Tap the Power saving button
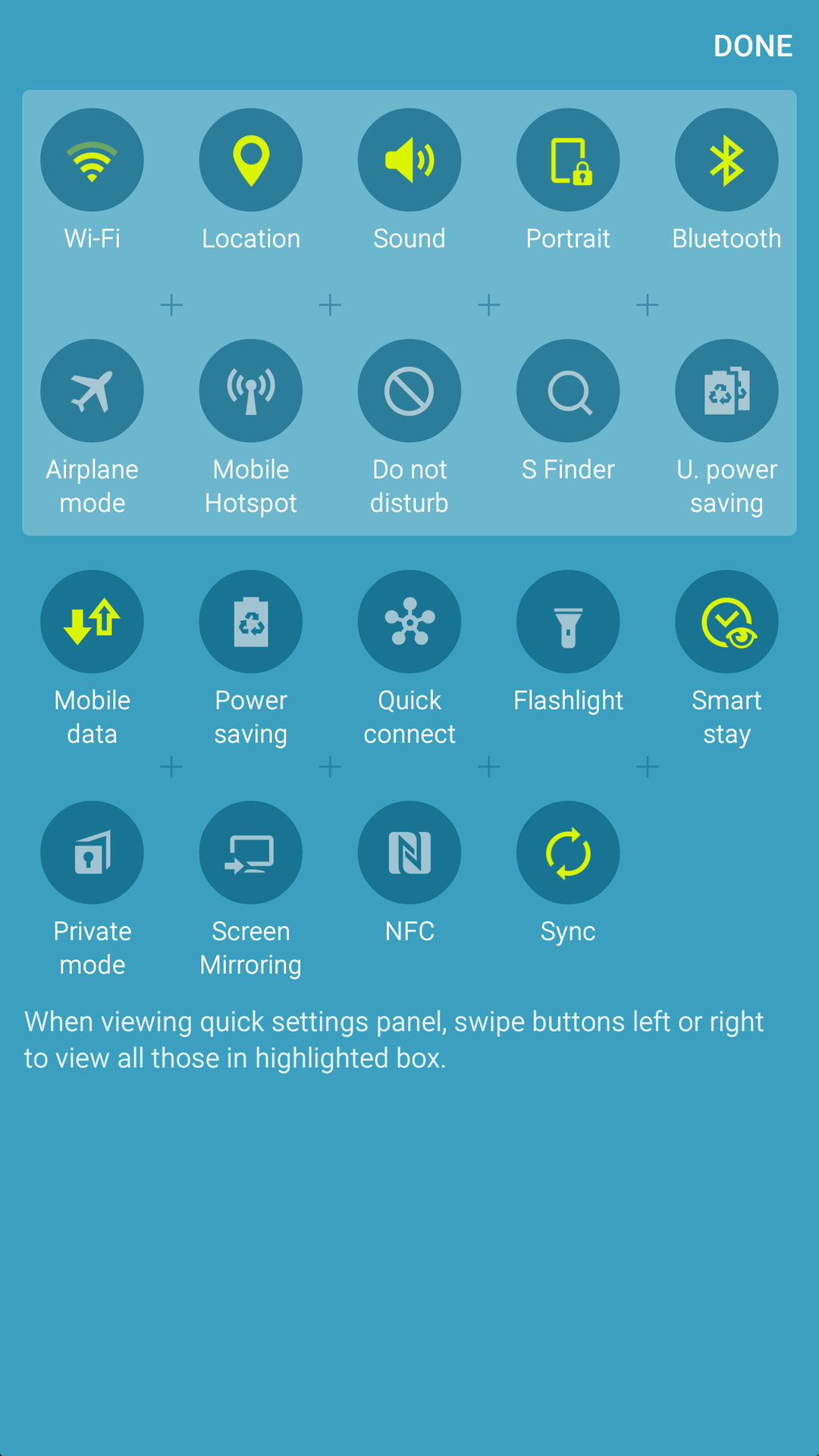Image resolution: width=819 pixels, height=1456 pixels. click(x=250, y=622)
